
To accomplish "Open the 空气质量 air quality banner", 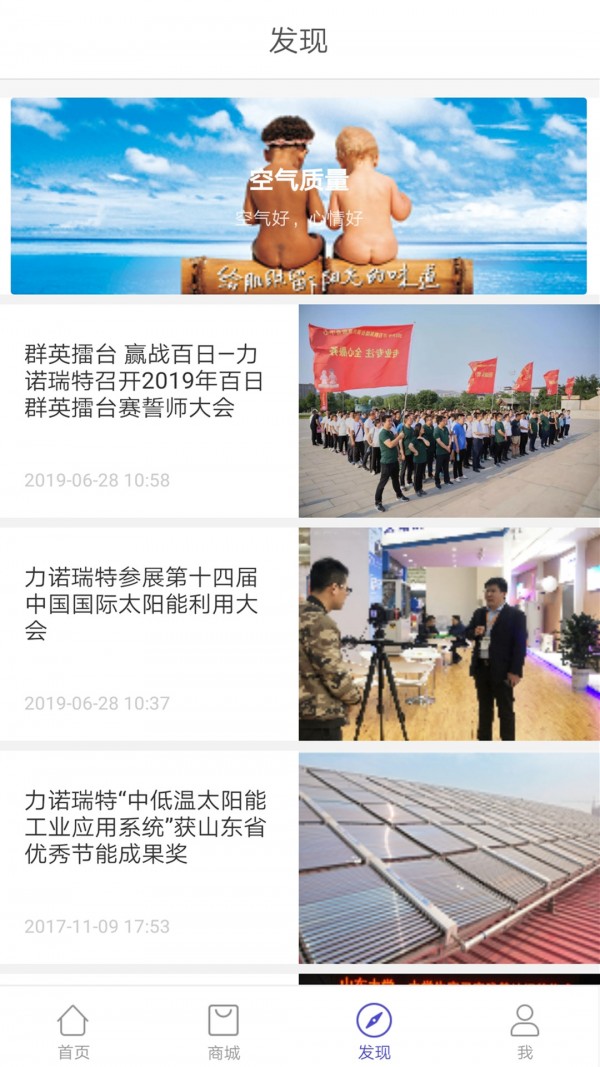I will (x=298, y=196).
